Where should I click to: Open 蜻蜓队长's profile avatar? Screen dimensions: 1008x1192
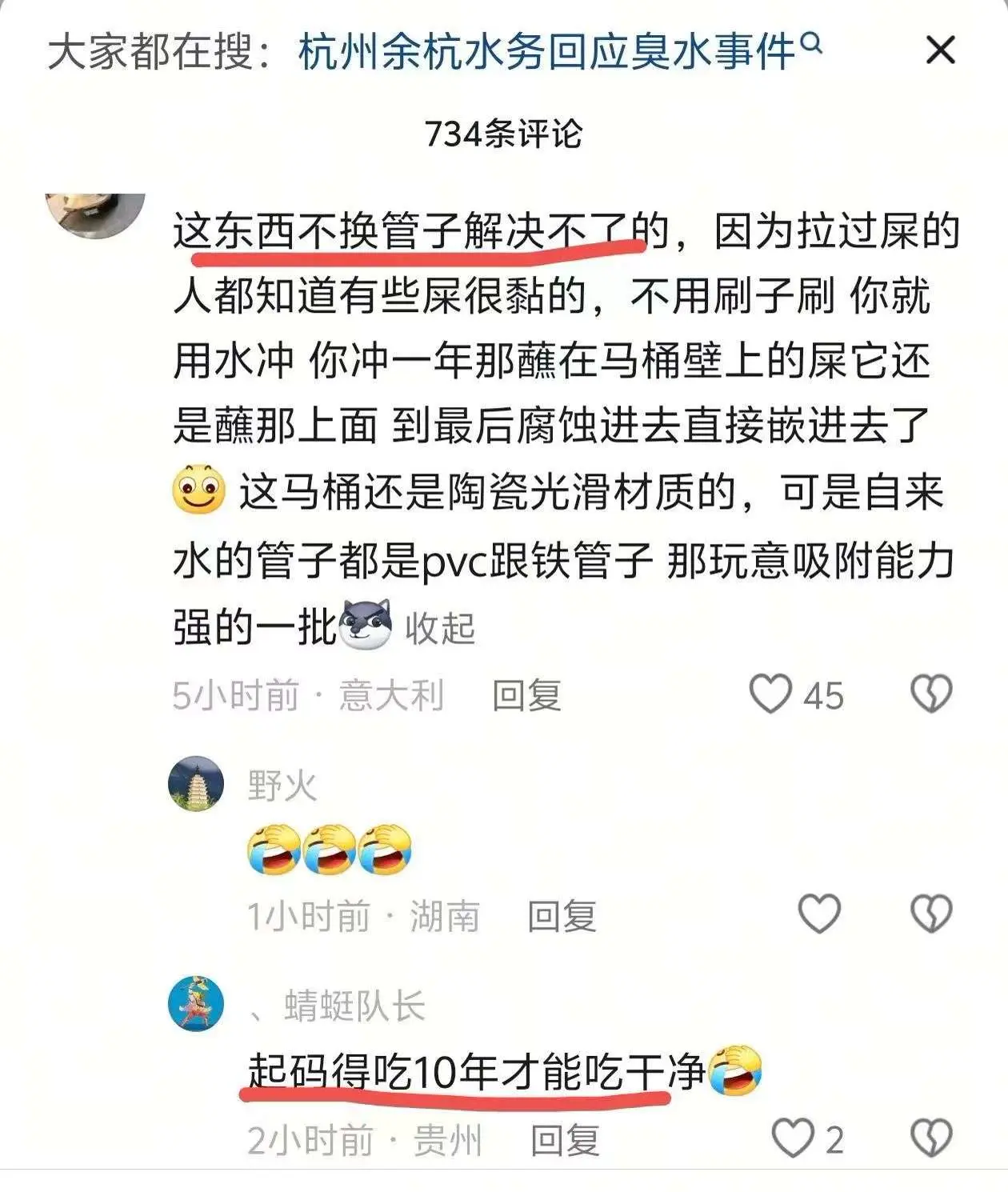pos(196,1004)
